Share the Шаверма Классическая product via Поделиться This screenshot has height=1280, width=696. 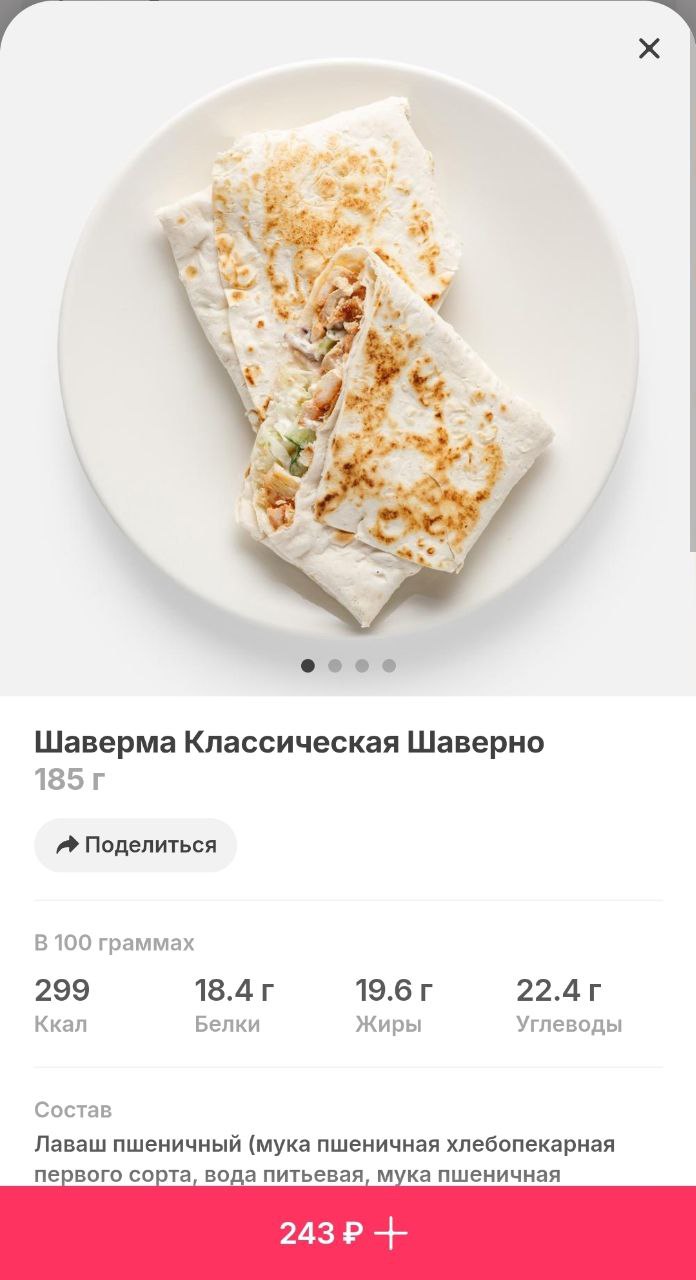(136, 845)
